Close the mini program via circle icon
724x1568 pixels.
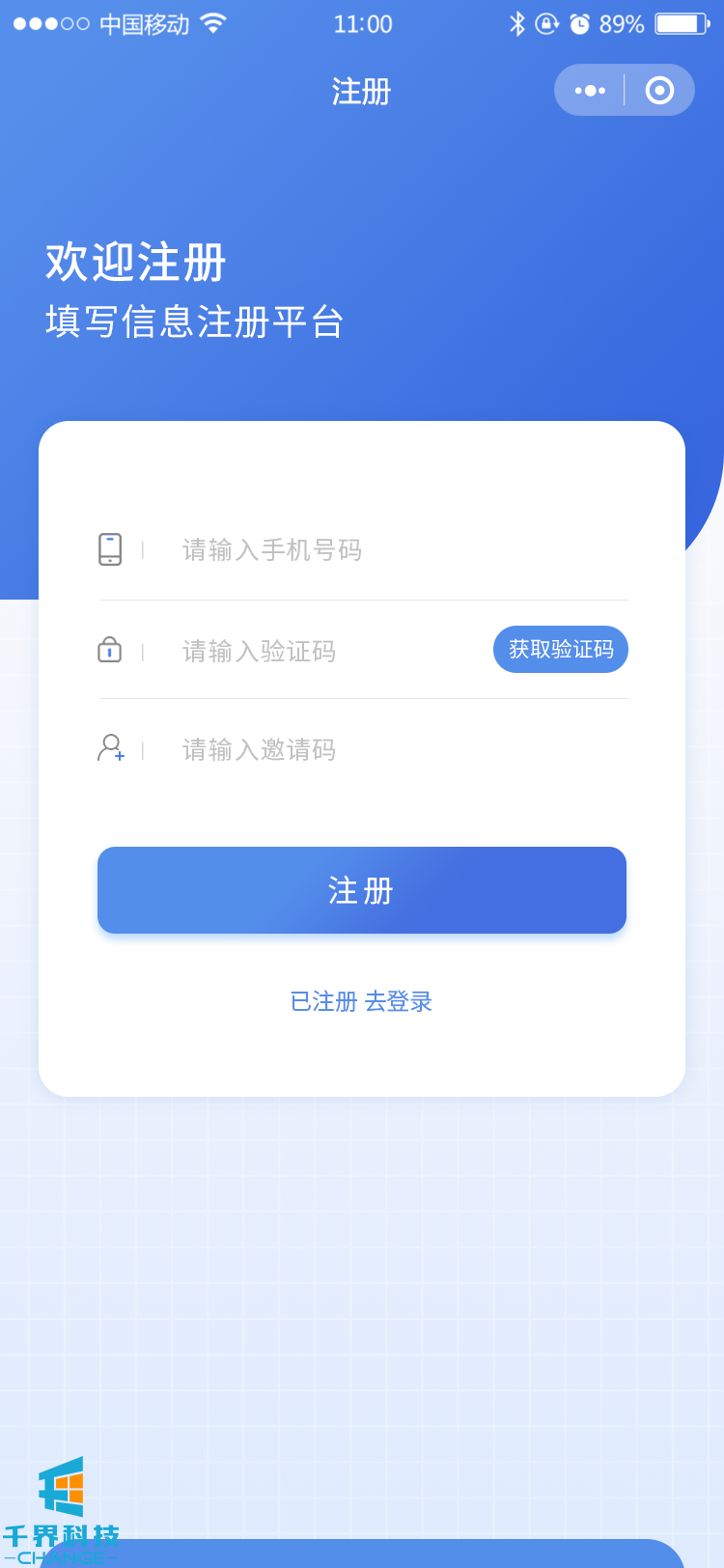coord(659,91)
